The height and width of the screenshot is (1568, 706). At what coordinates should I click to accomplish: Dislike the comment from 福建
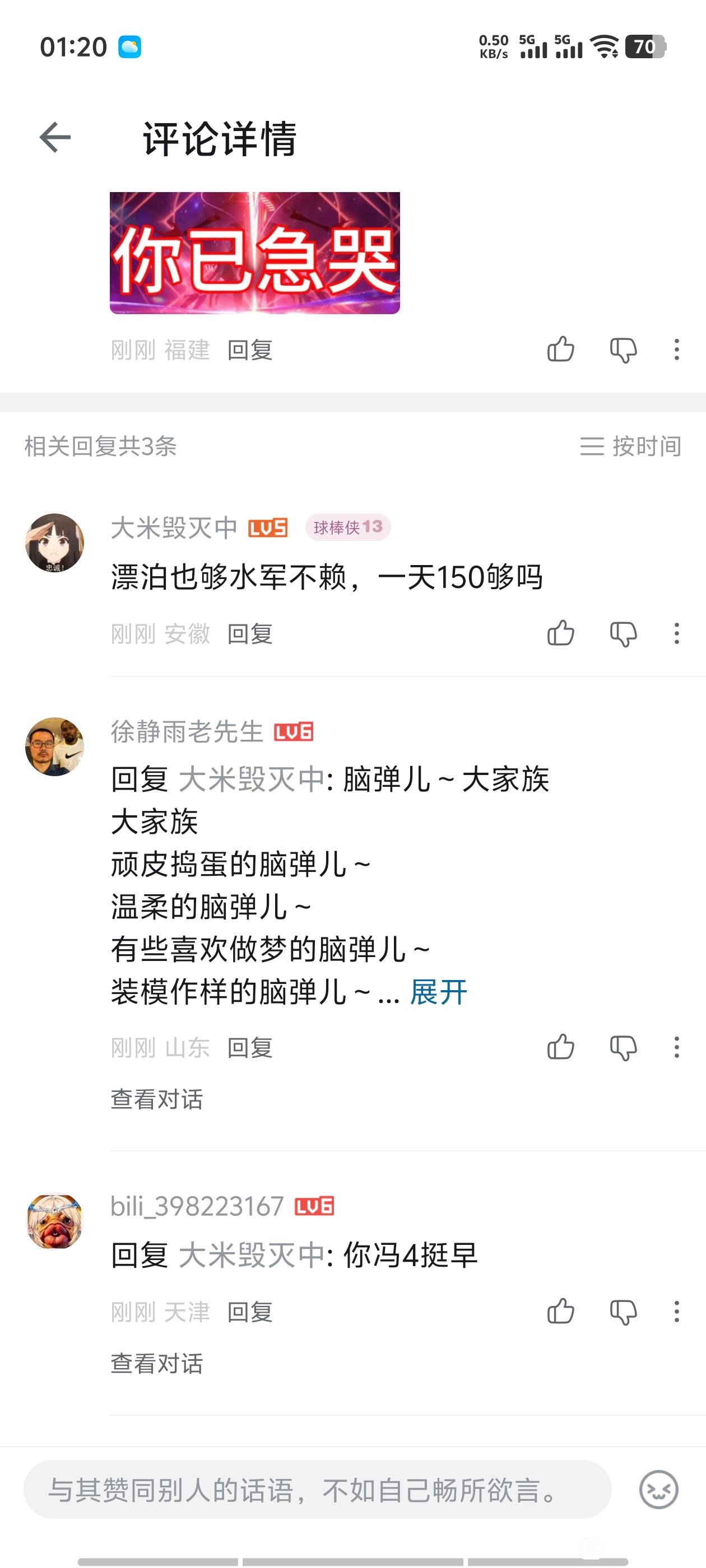pos(623,350)
